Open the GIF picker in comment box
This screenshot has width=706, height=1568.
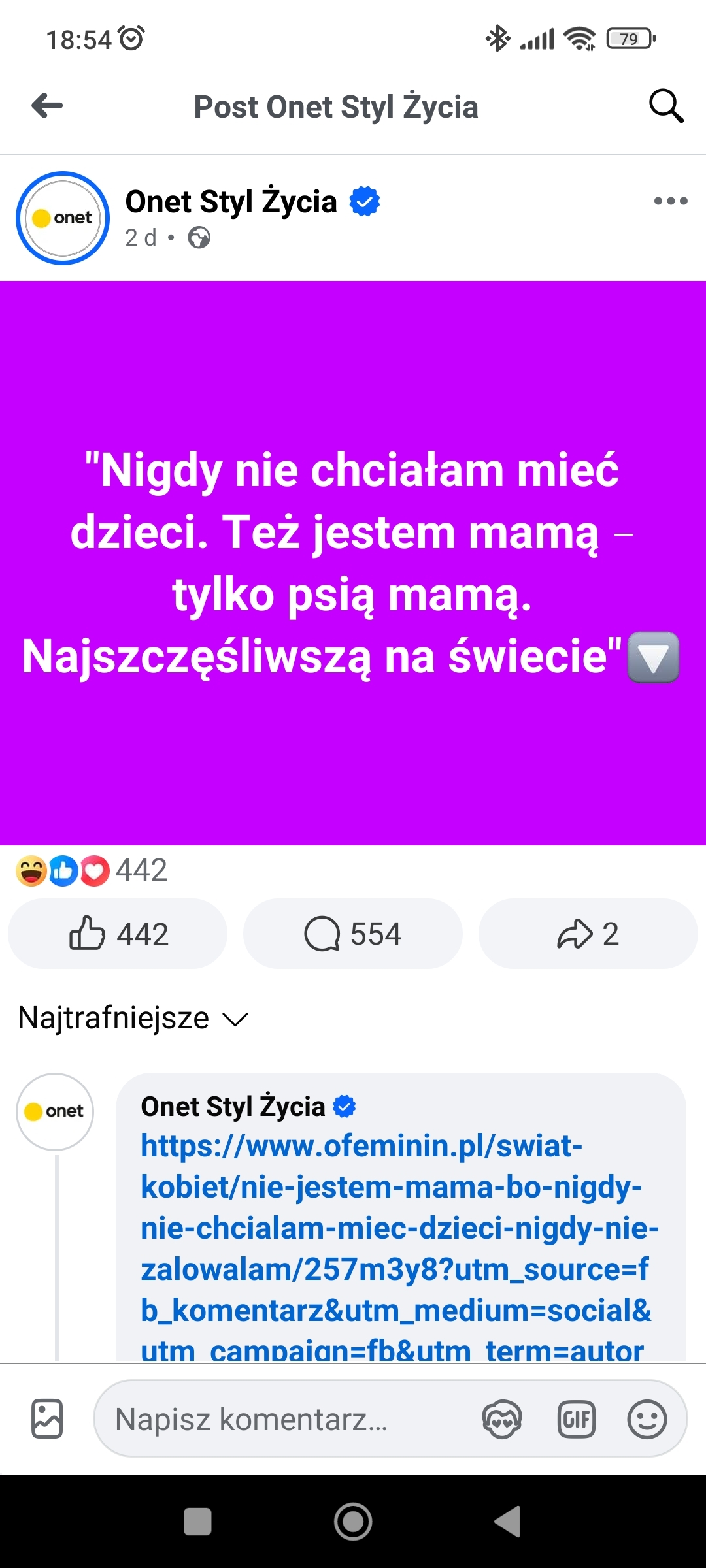577,1419
